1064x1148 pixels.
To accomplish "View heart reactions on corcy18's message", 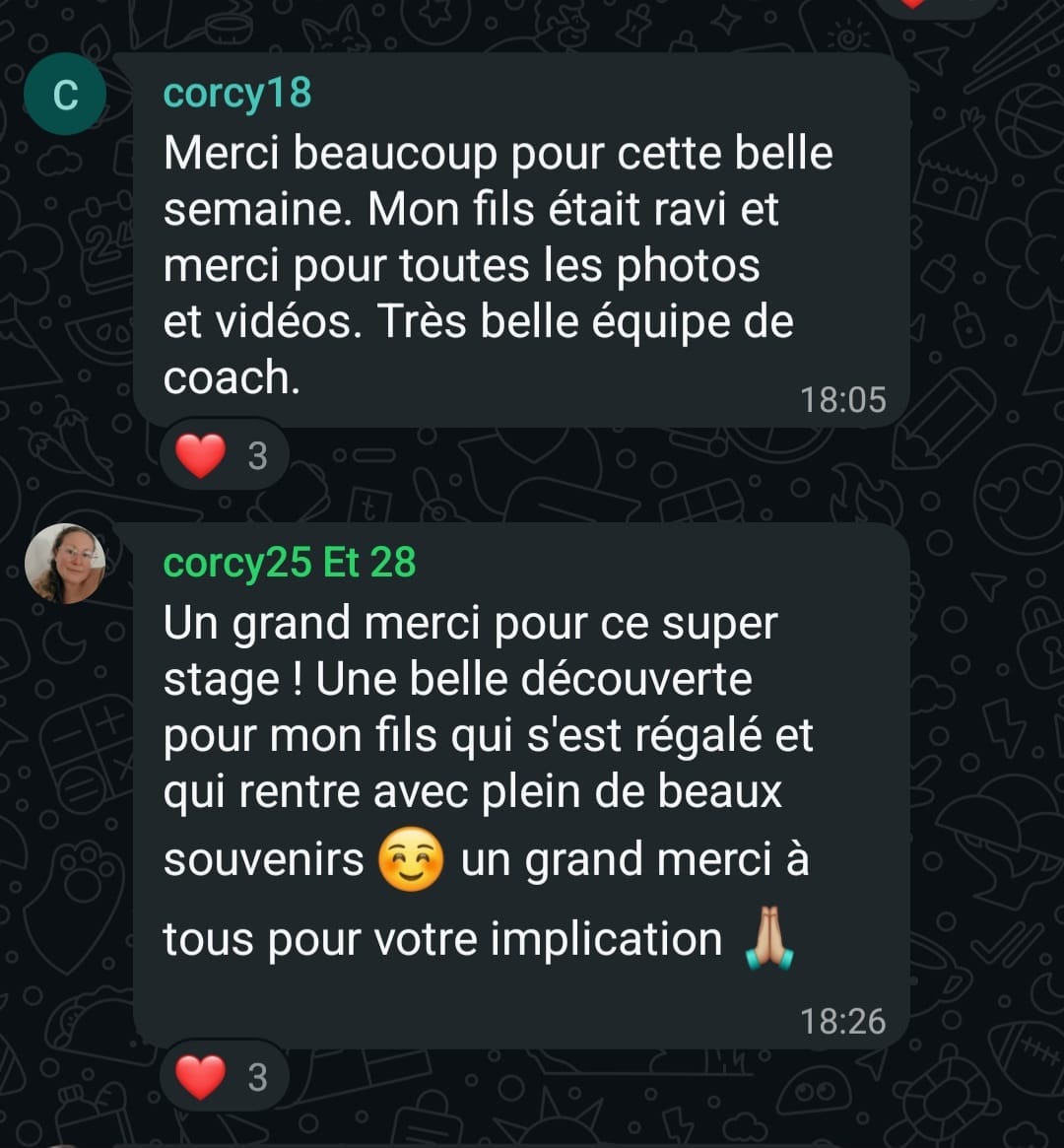I will click(x=224, y=455).
